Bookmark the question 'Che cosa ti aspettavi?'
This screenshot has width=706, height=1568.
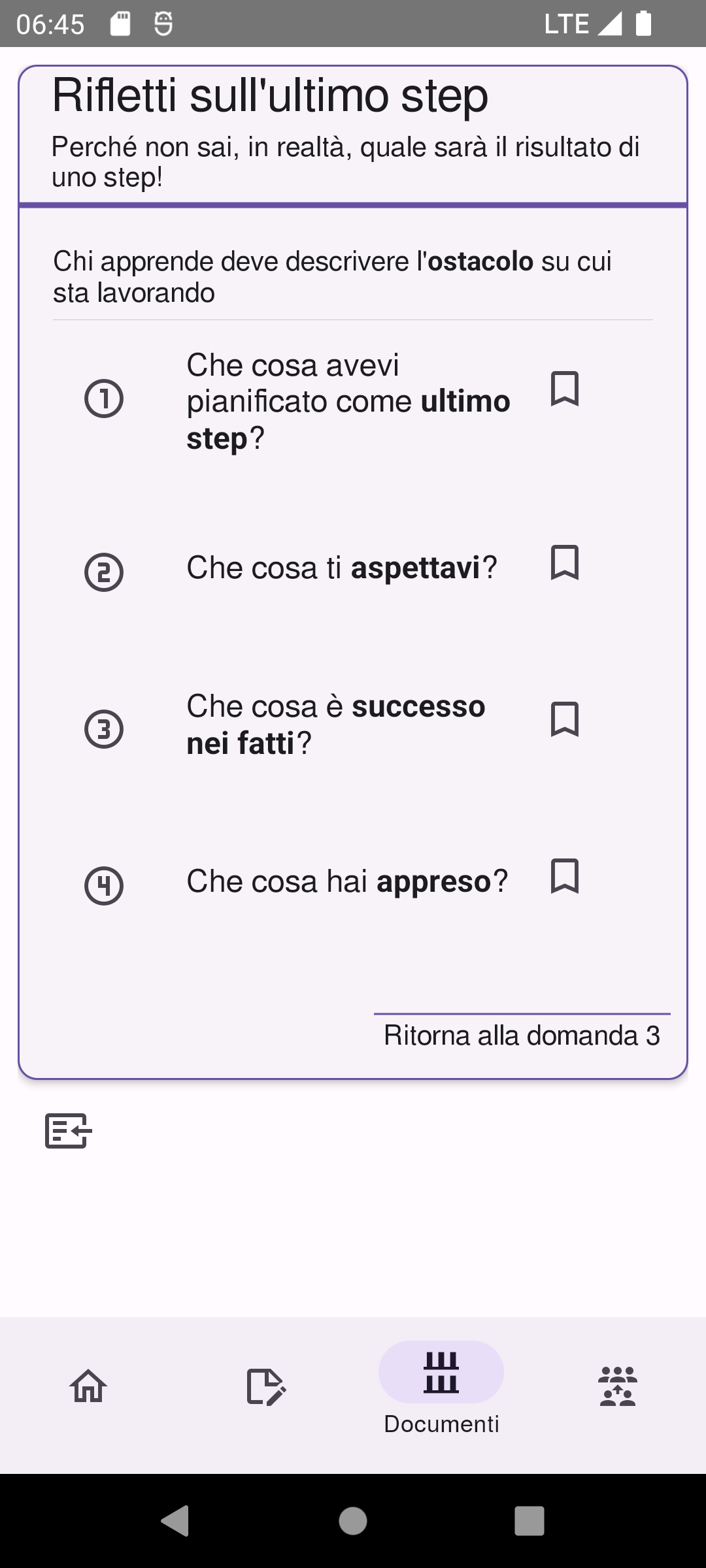coord(565,563)
